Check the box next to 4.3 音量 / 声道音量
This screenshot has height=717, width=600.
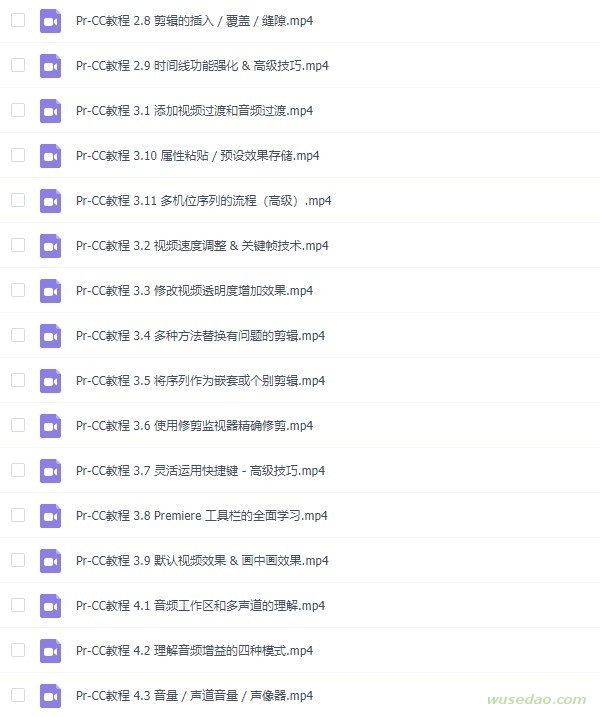coord(18,695)
